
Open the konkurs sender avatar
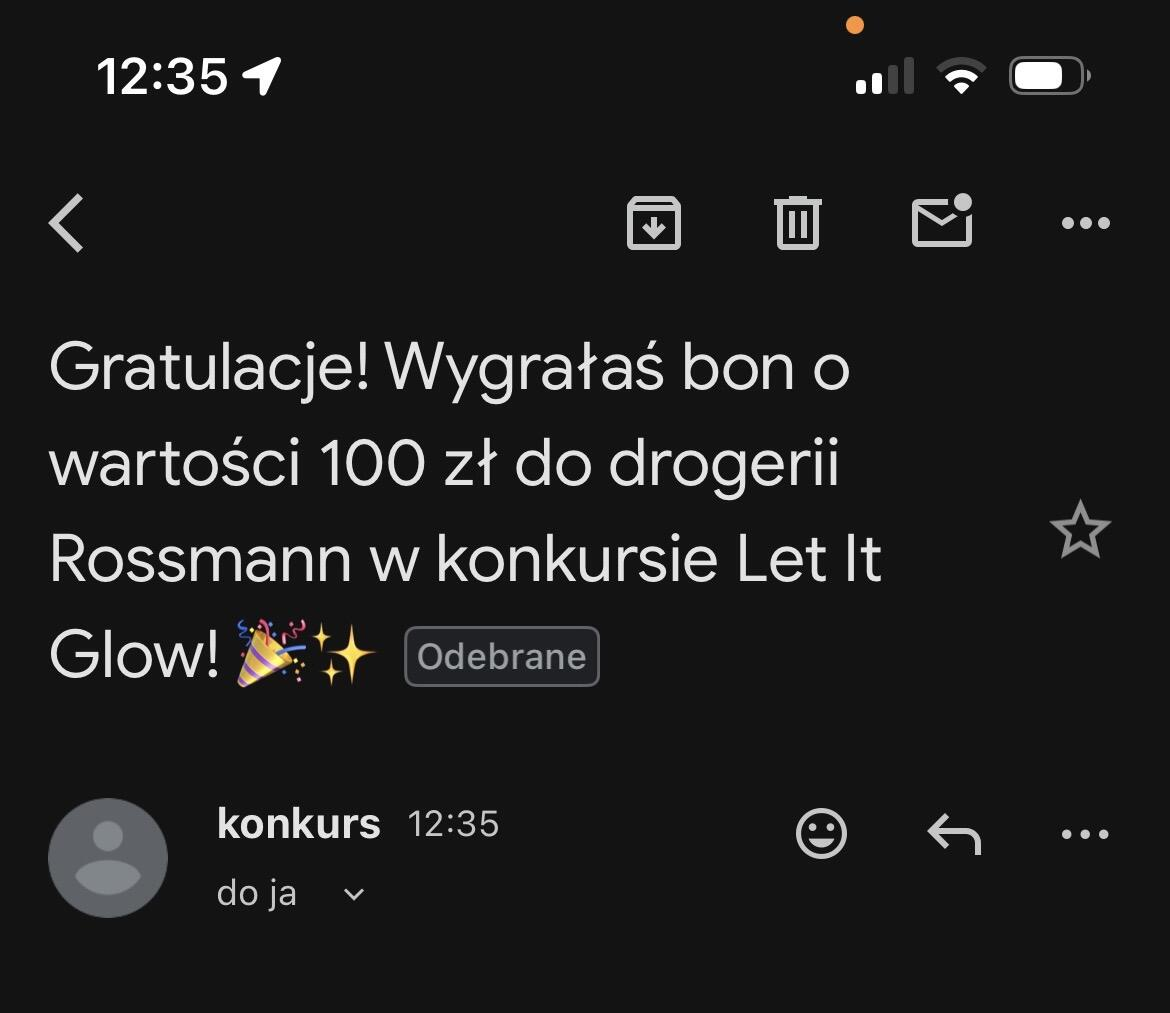tap(108, 857)
